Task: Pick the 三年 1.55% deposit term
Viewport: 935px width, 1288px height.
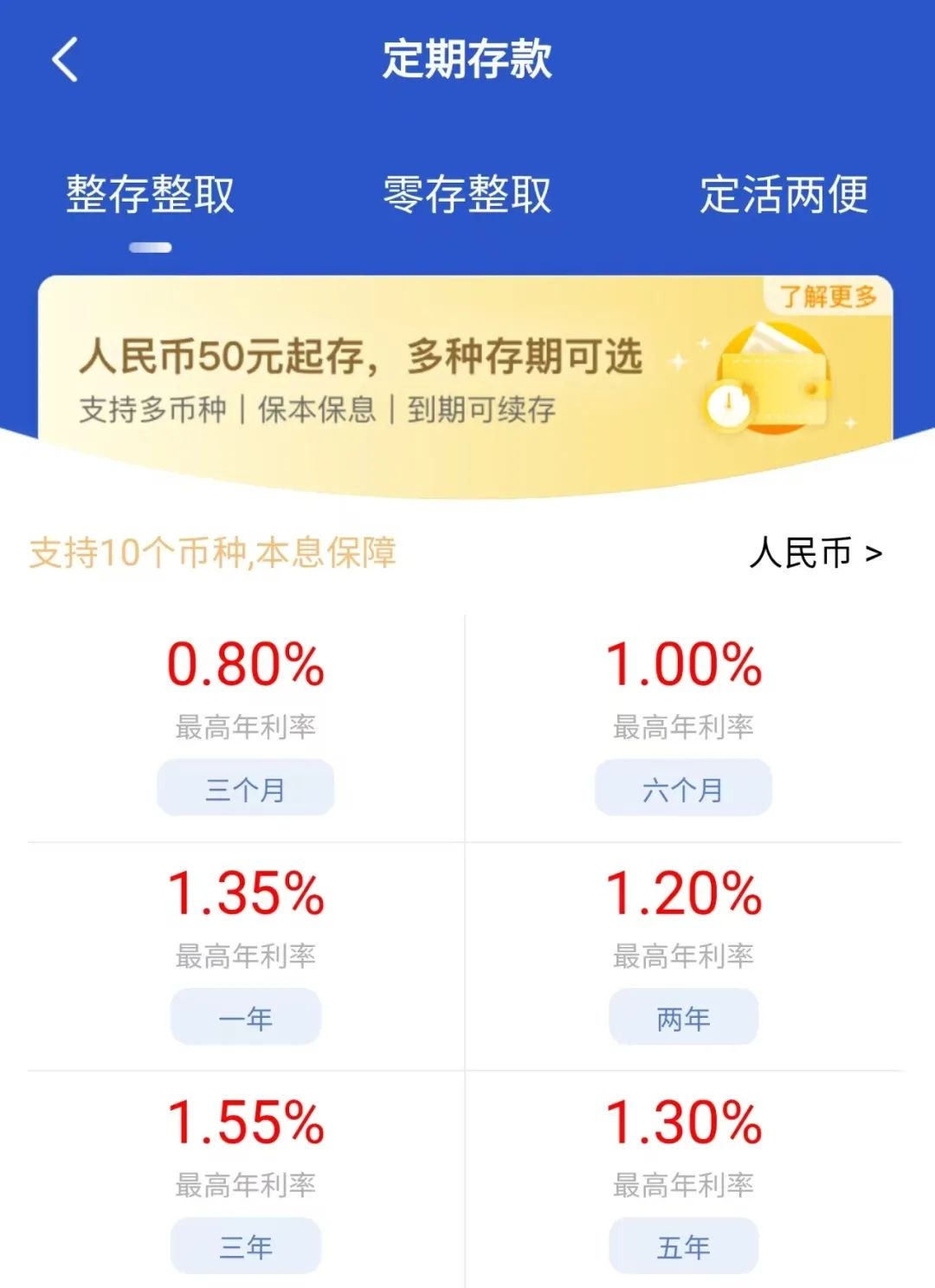Action: click(246, 1246)
